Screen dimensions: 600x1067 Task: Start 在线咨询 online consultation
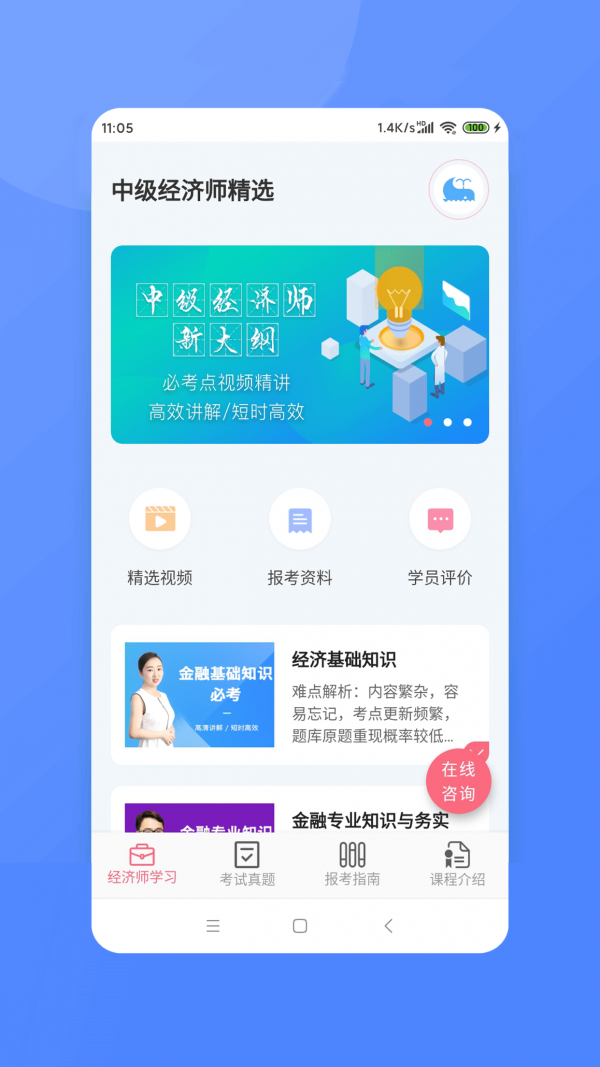tap(458, 781)
